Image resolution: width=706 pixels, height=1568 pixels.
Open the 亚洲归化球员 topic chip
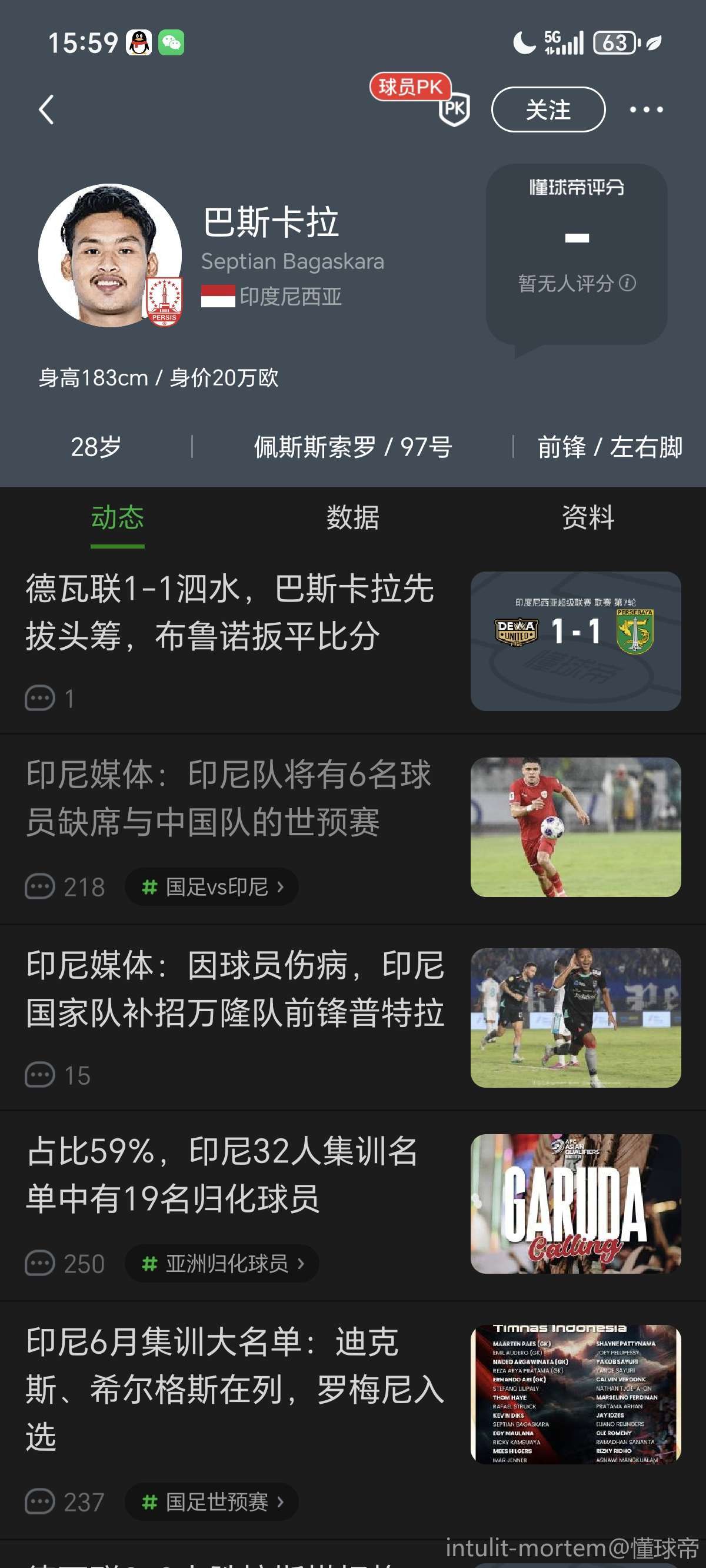click(x=222, y=1264)
